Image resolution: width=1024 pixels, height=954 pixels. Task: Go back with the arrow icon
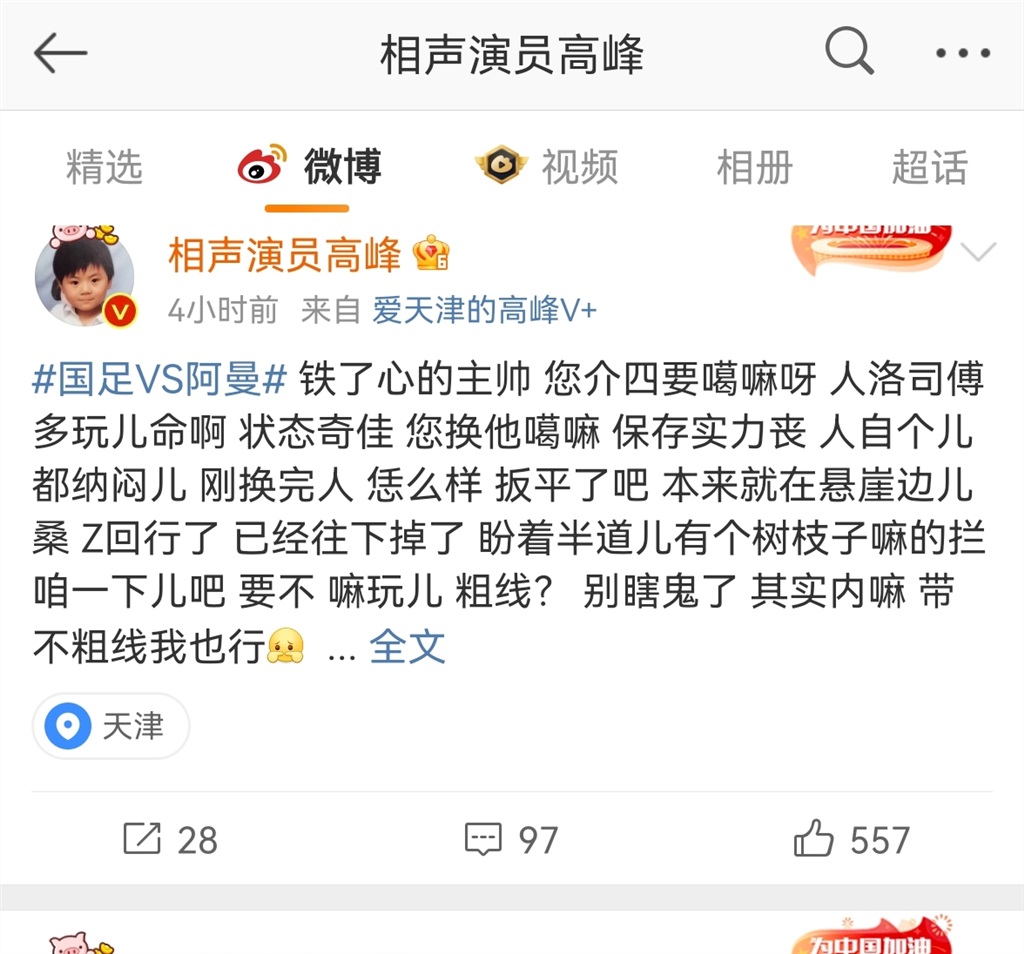click(60, 54)
